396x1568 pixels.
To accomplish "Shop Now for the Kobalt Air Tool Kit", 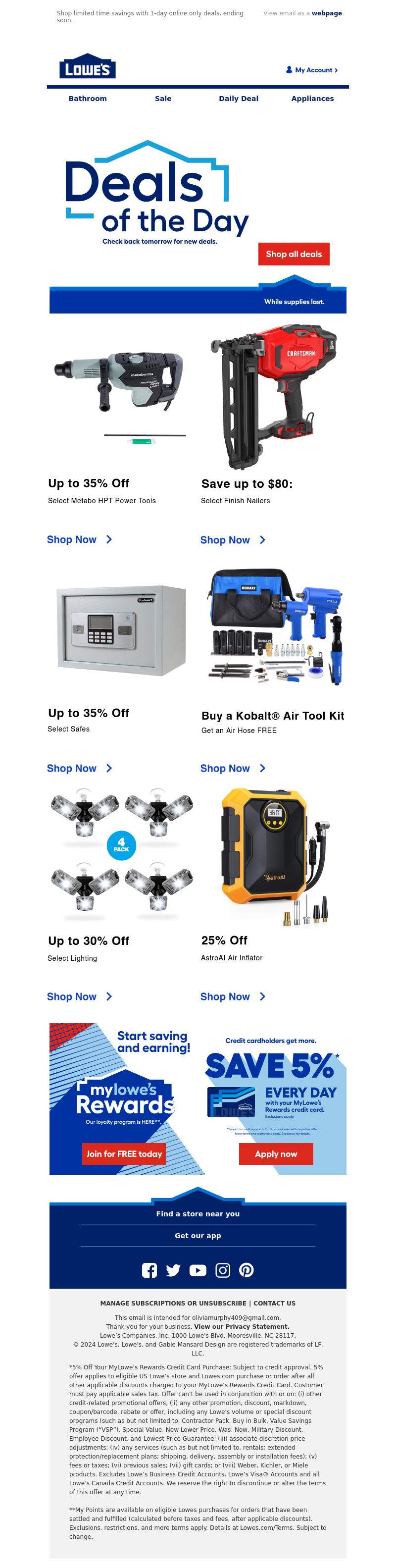I will tap(232, 768).
